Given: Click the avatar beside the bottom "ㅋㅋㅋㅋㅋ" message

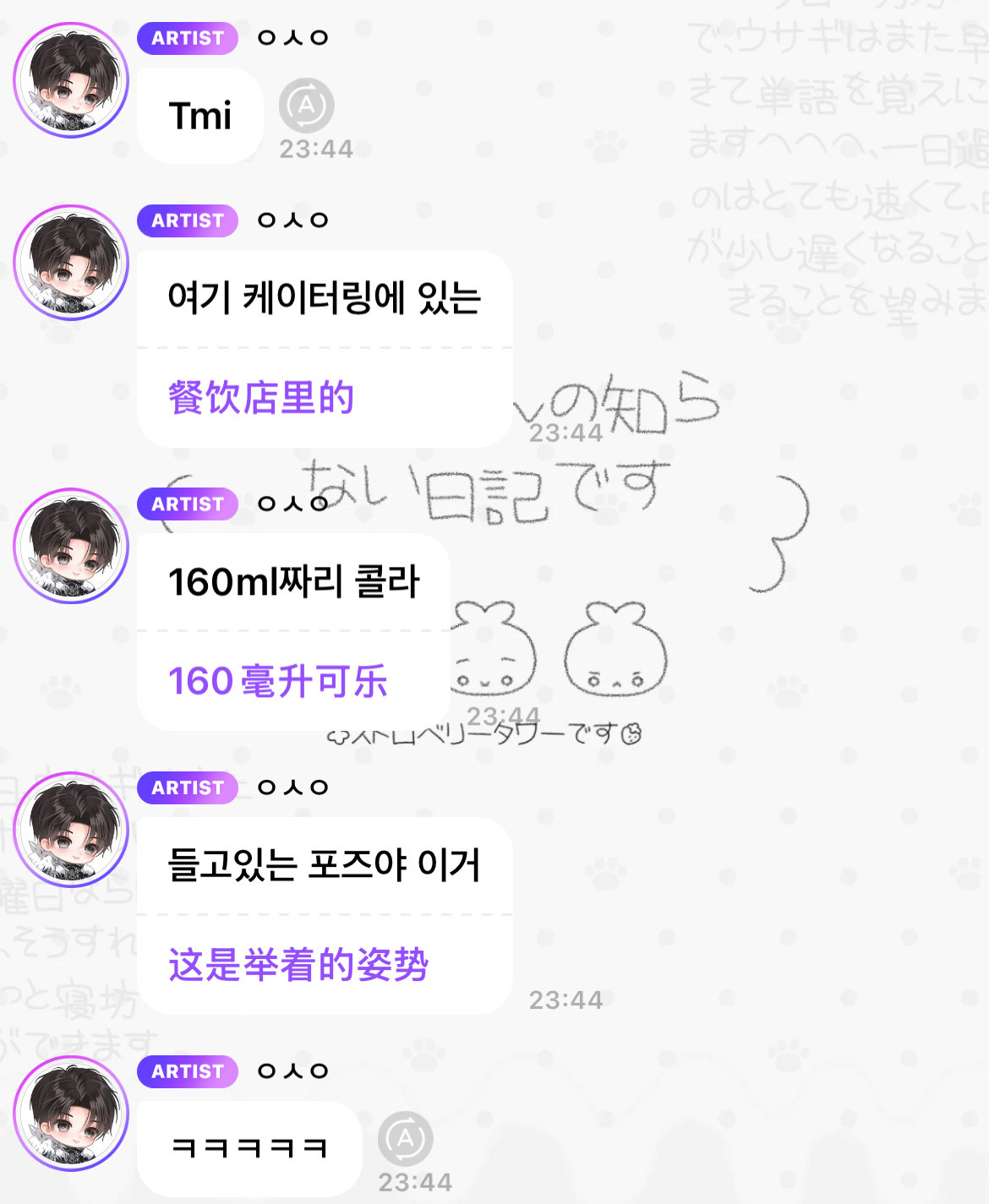Looking at the screenshot, I should 72,1114.
